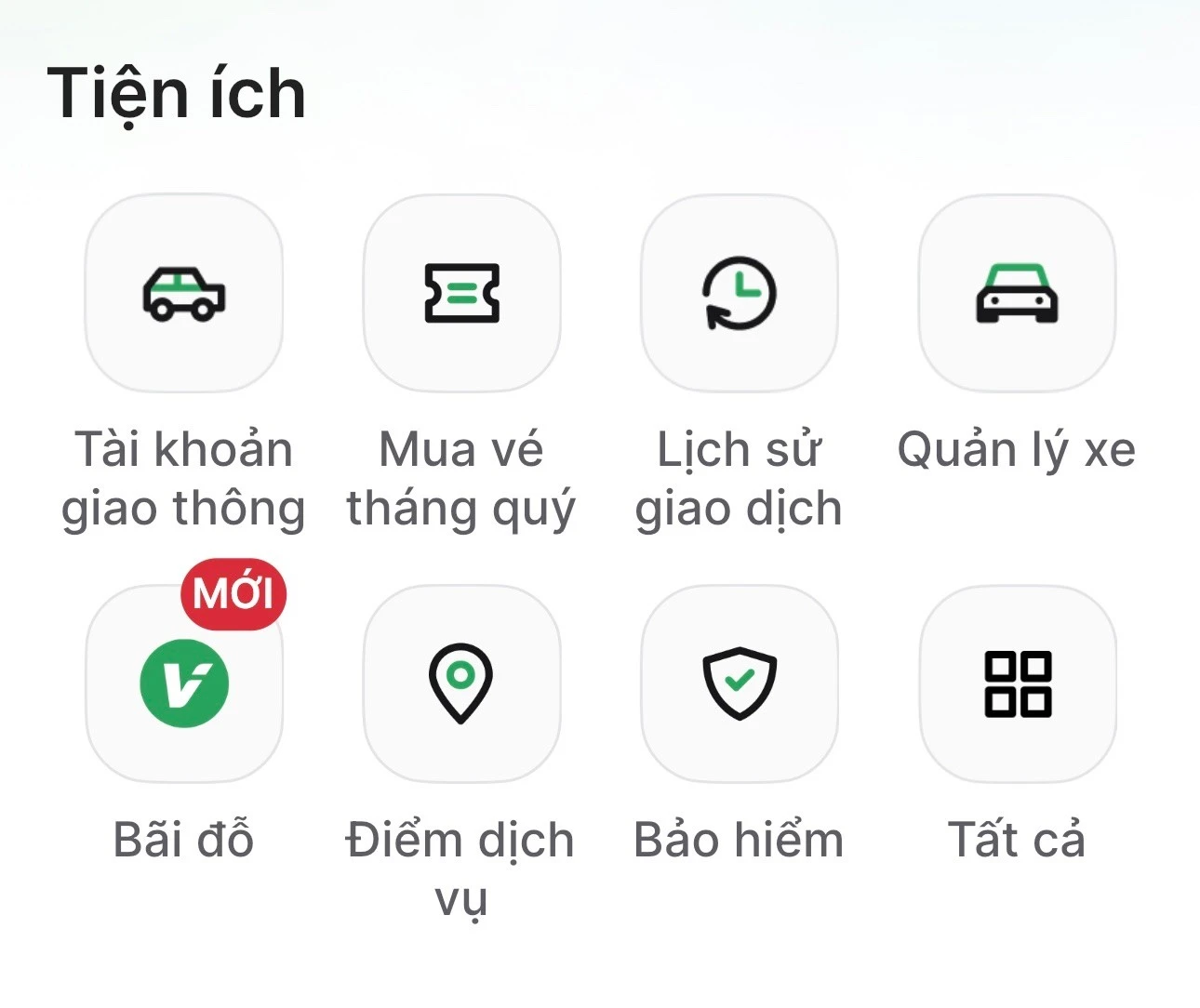Open Tài khoản giao thông
This screenshot has width=1200, height=1008.
183,293
